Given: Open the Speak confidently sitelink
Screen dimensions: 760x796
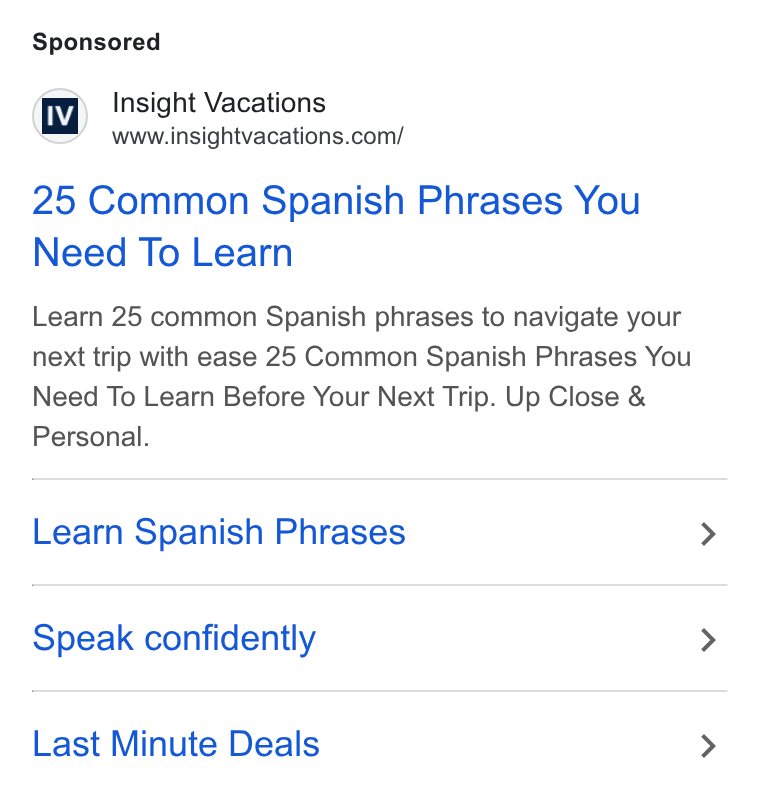Looking at the screenshot, I should pyautogui.click(x=380, y=638).
